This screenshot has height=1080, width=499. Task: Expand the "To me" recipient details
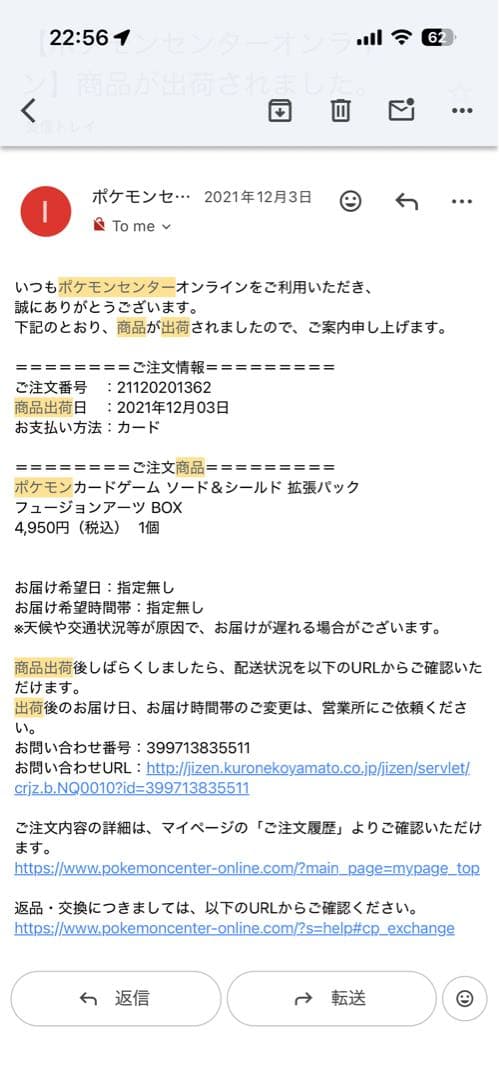[141, 226]
